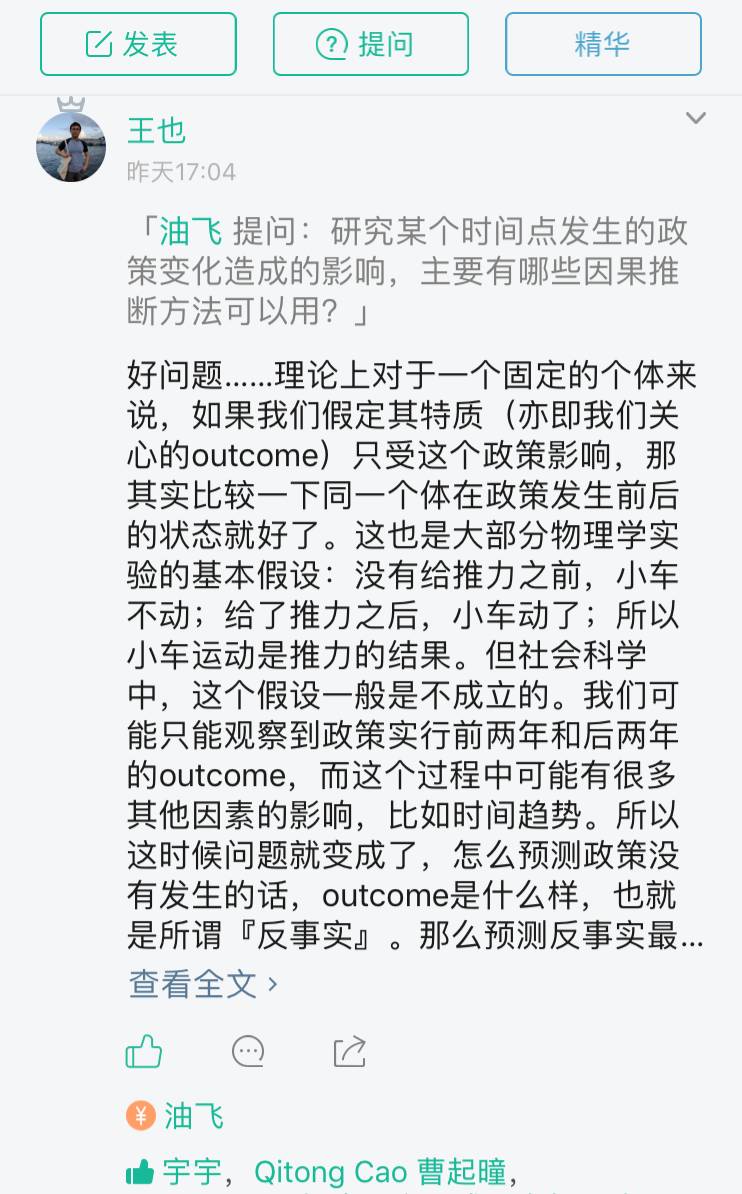
Task: Open the 精华 featured posts
Action: [x=602, y=44]
